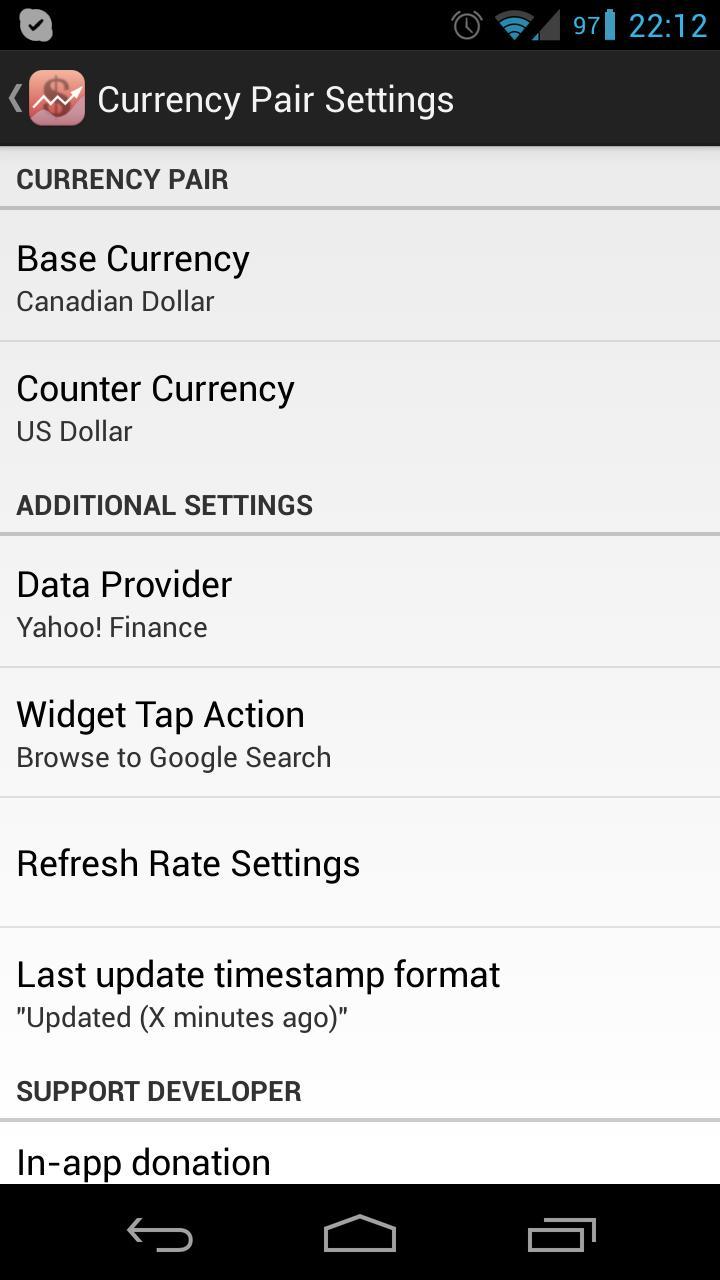The height and width of the screenshot is (1280, 720).
Task: Open recent apps with the recents button
Action: (561, 1233)
